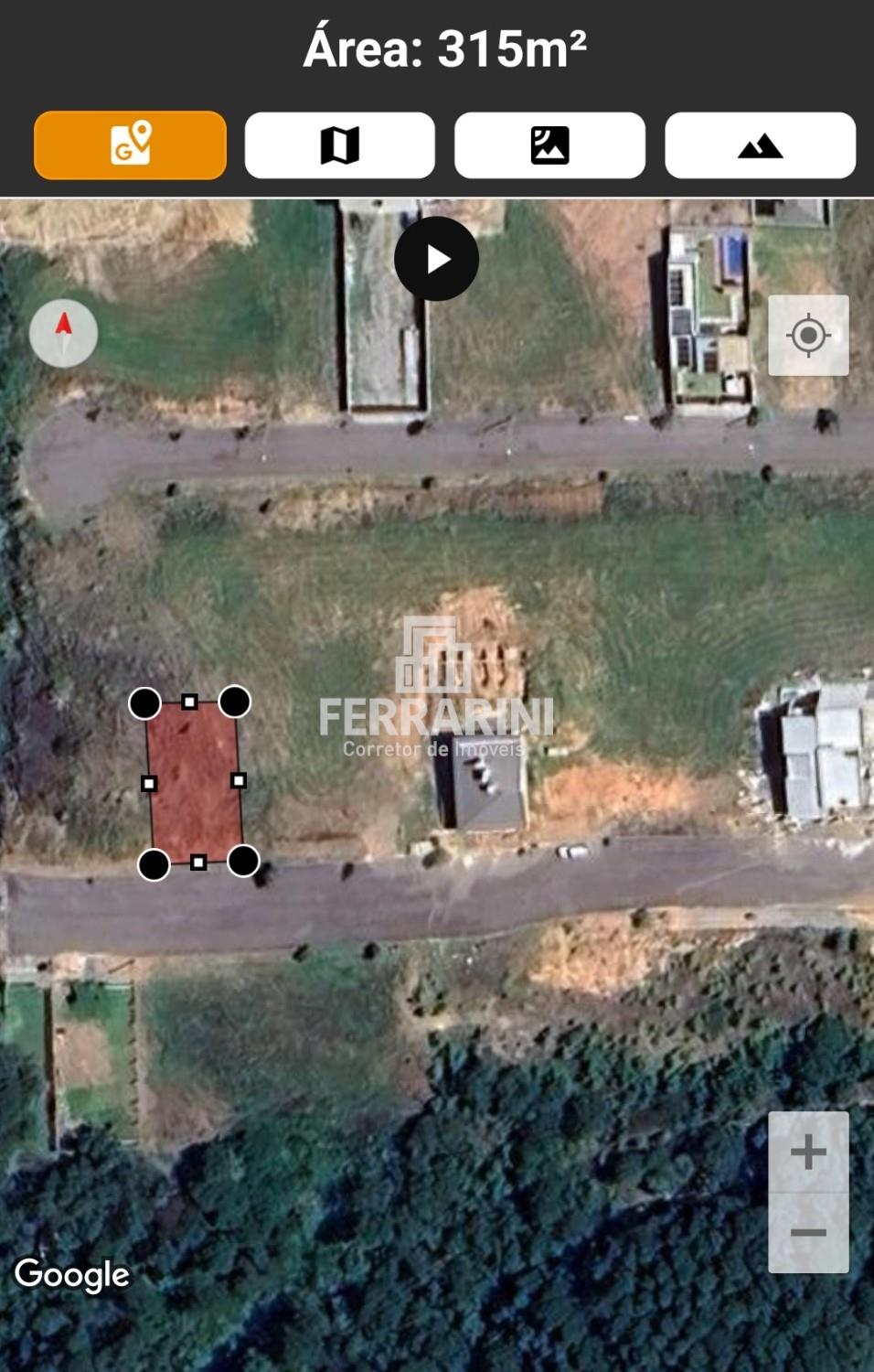Image resolution: width=874 pixels, height=1372 pixels.
Task: Zoom out with the minus button
Action: (808, 1233)
